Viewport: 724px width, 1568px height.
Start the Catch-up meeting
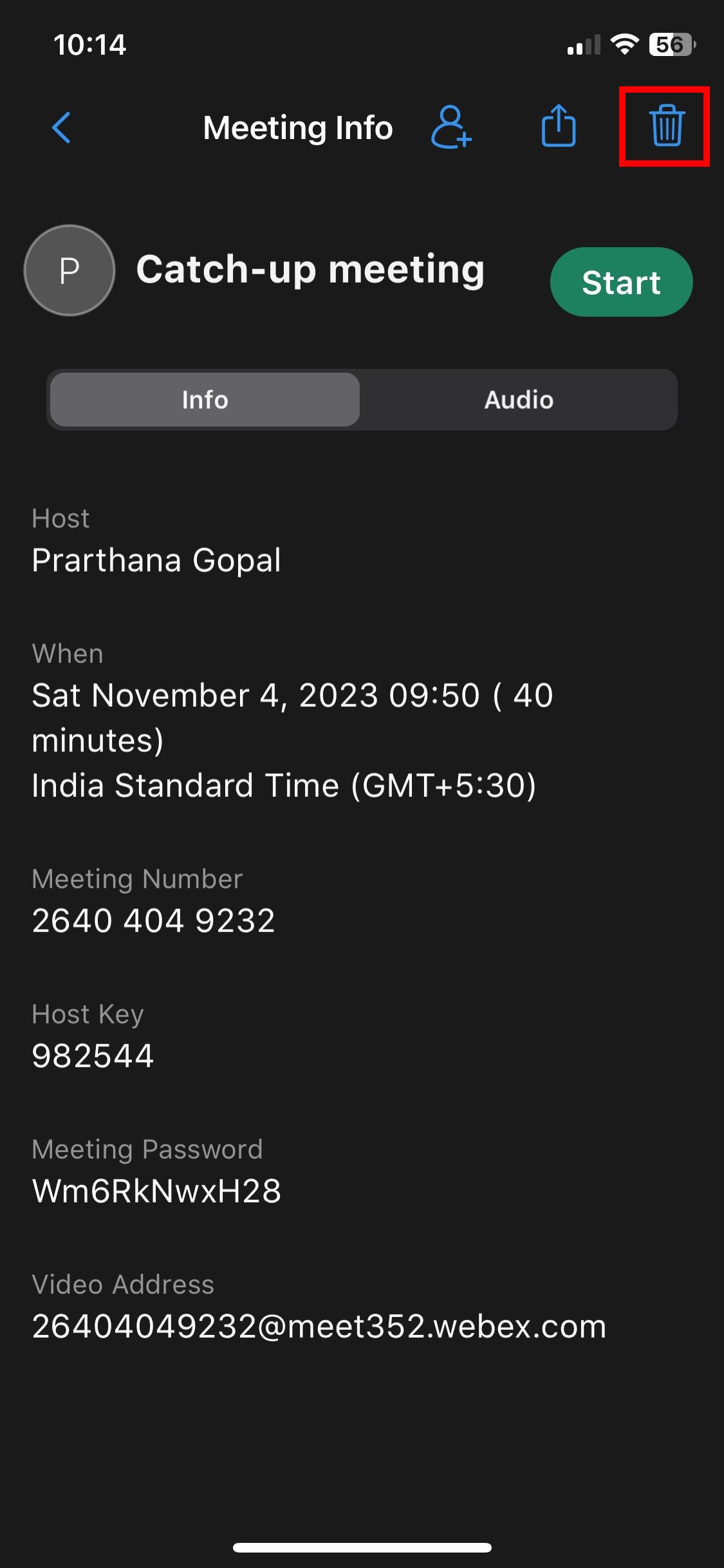pos(621,282)
